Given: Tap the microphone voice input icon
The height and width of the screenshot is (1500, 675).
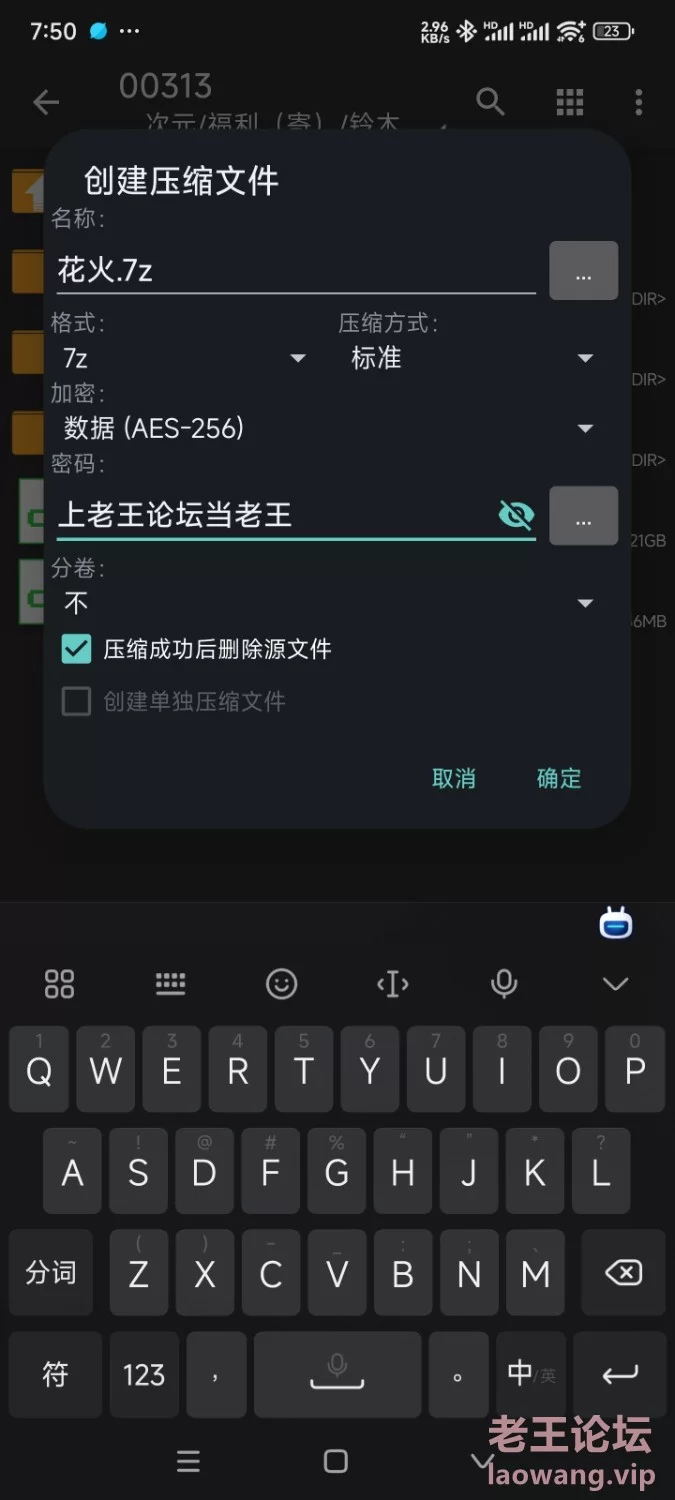Looking at the screenshot, I should click(x=504, y=984).
